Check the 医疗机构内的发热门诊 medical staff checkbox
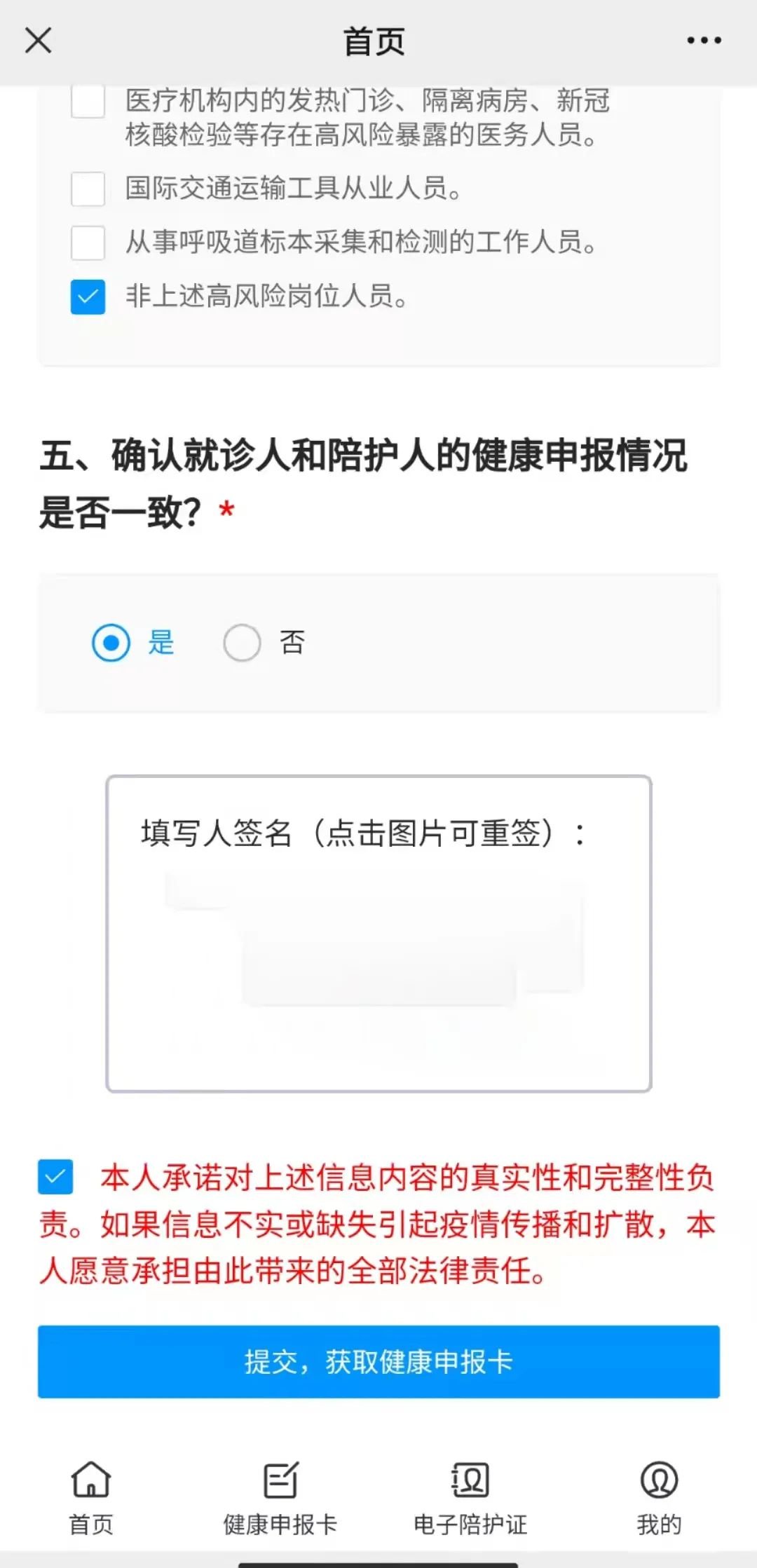Screen dimensions: 757x1568 [88, 102]
